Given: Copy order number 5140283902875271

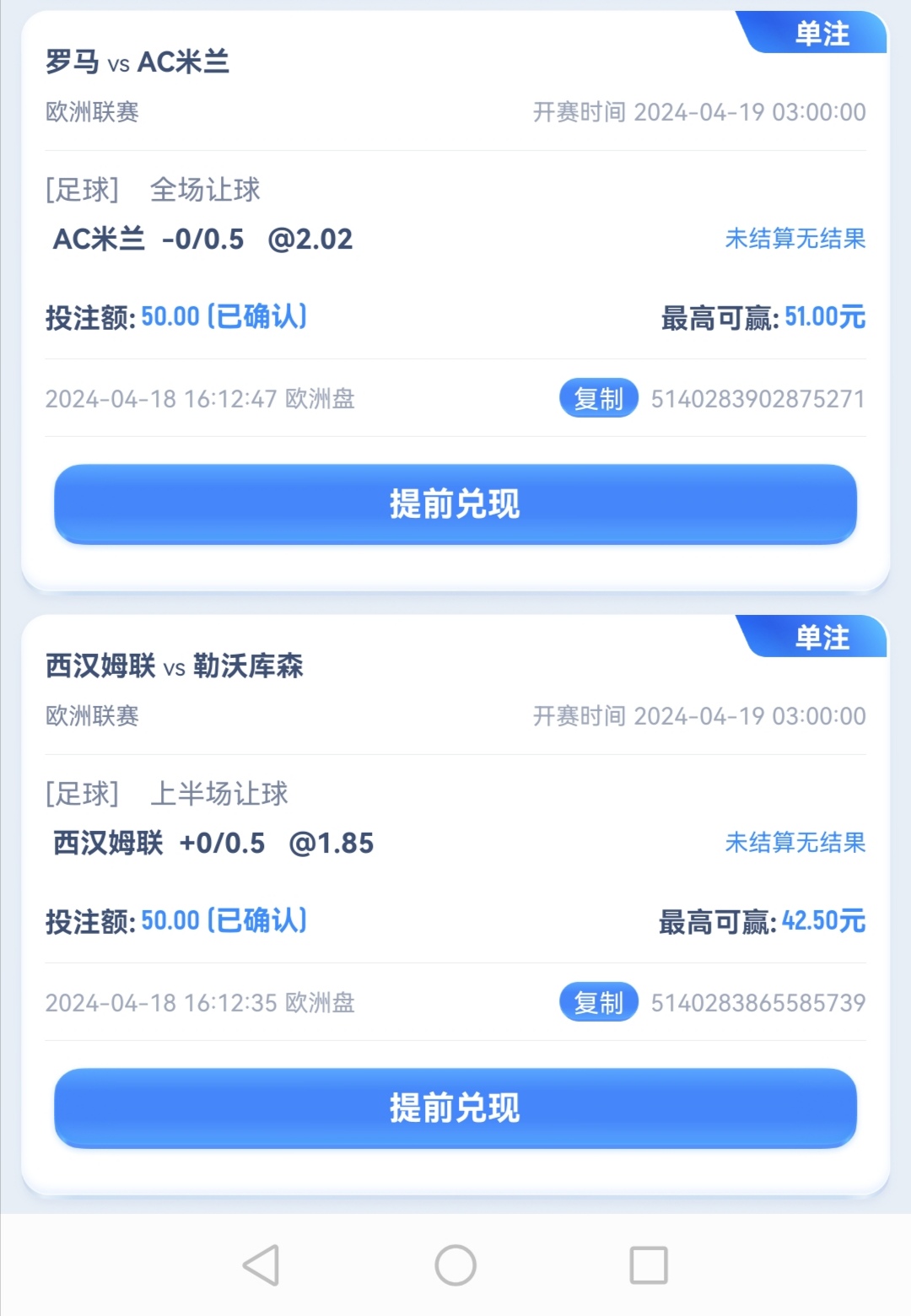Looking at the screenshot, I should click(598, 398).
